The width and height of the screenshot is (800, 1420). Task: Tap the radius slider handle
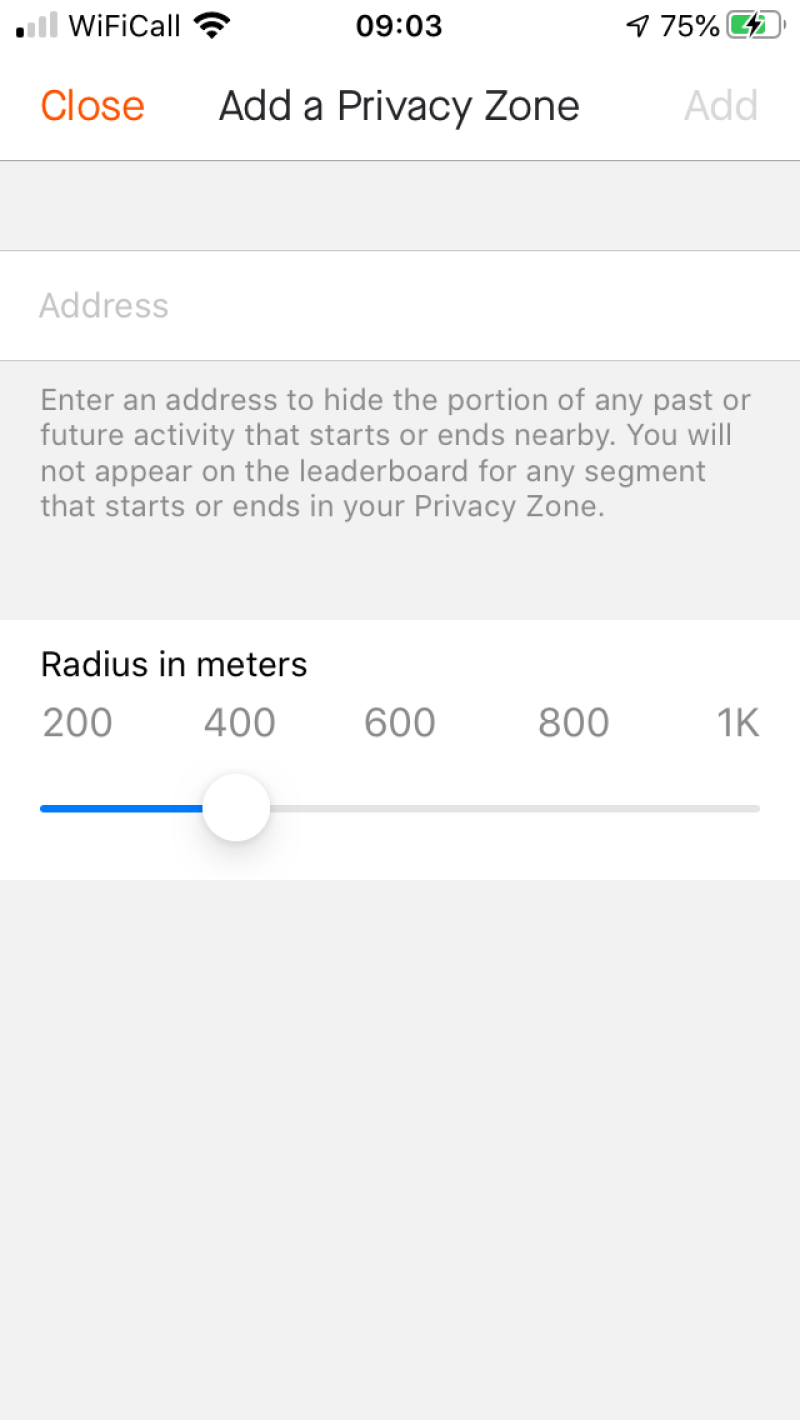(236, 807)
